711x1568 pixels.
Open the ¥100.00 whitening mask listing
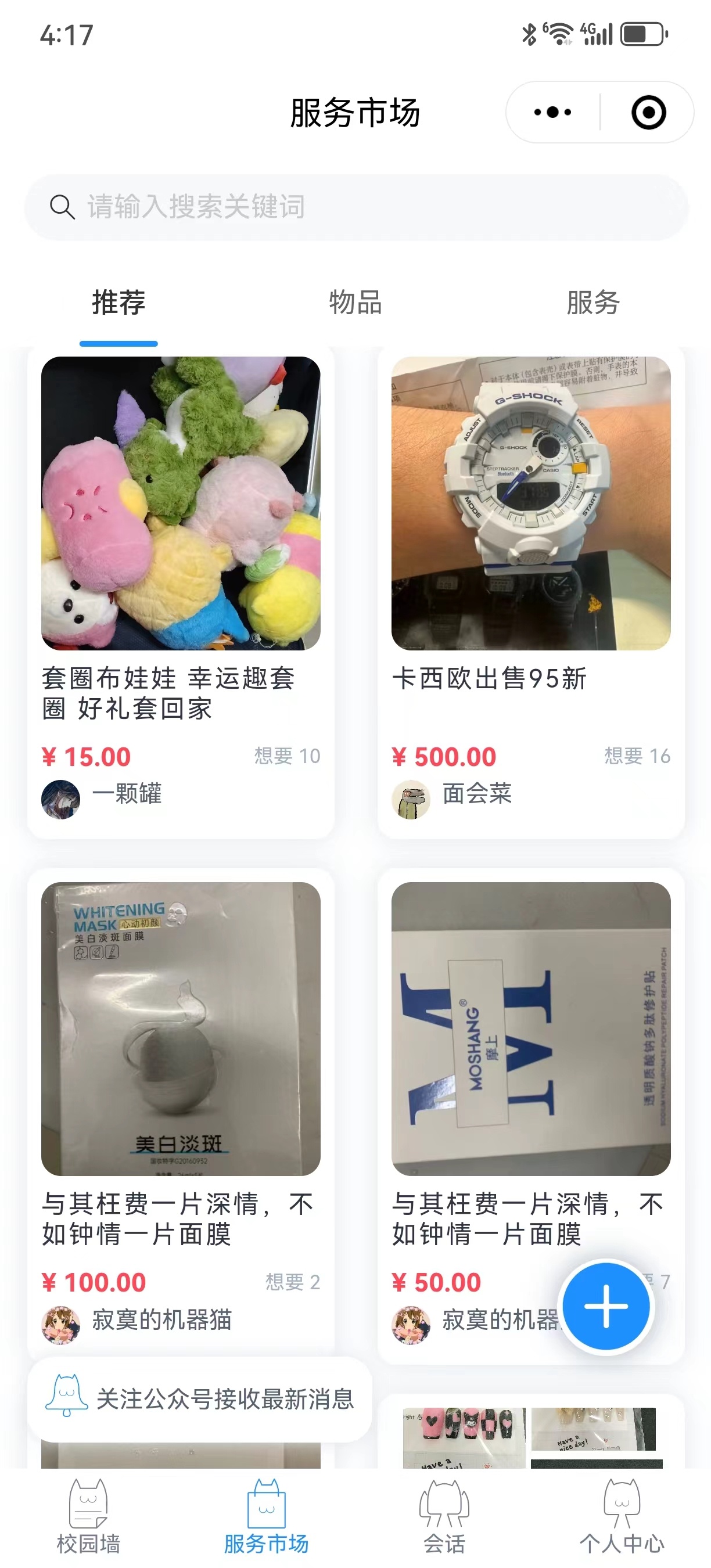coord(181,1028)
